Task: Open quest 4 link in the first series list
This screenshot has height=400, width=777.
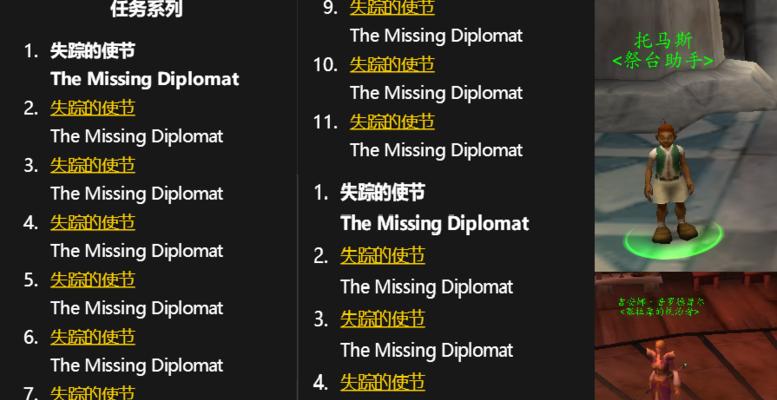Action: coord(92,222)
